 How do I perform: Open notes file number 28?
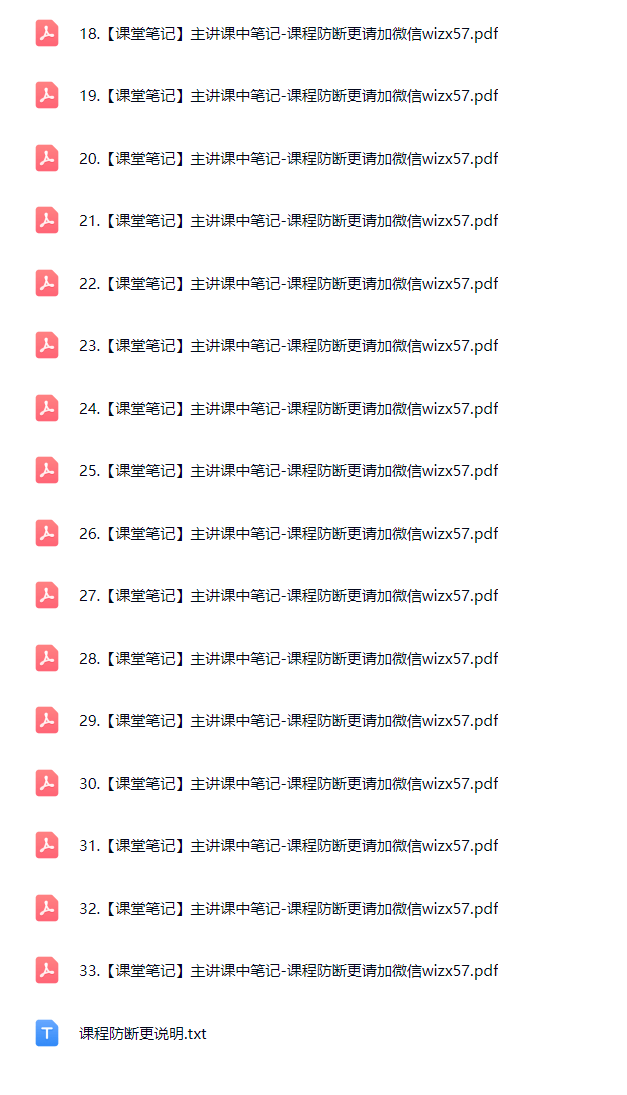[288, 659]
